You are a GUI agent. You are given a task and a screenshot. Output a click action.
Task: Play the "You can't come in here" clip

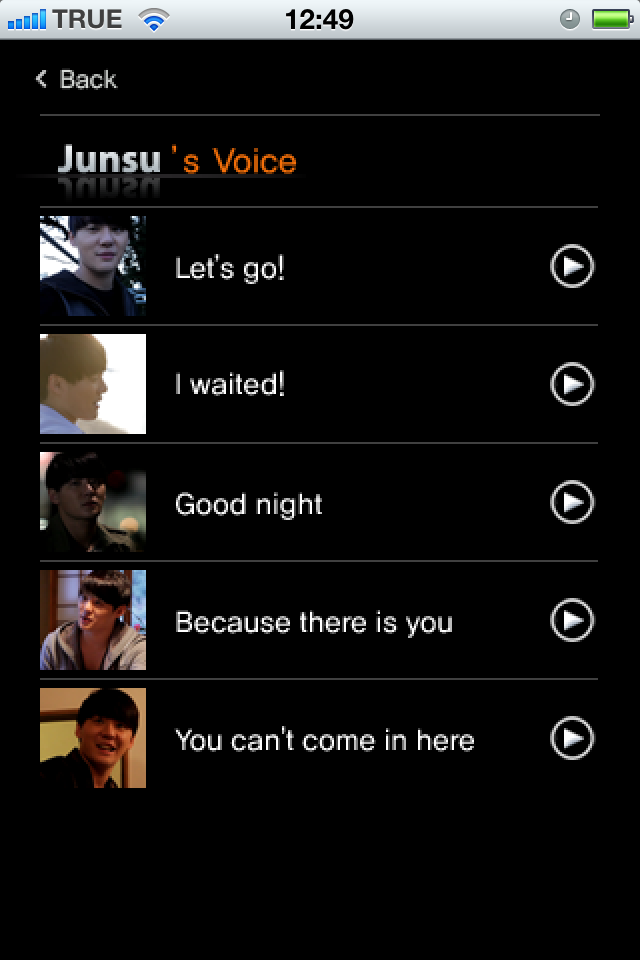[x=572, y=738]
